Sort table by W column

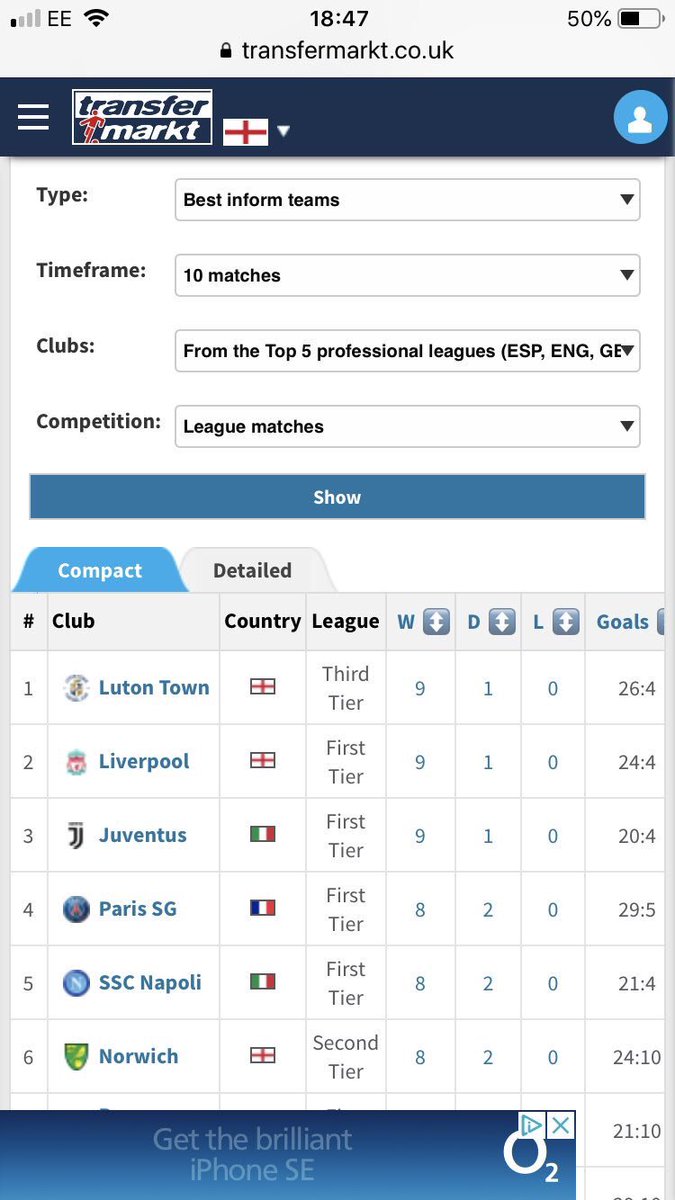(x=436, y=622)
